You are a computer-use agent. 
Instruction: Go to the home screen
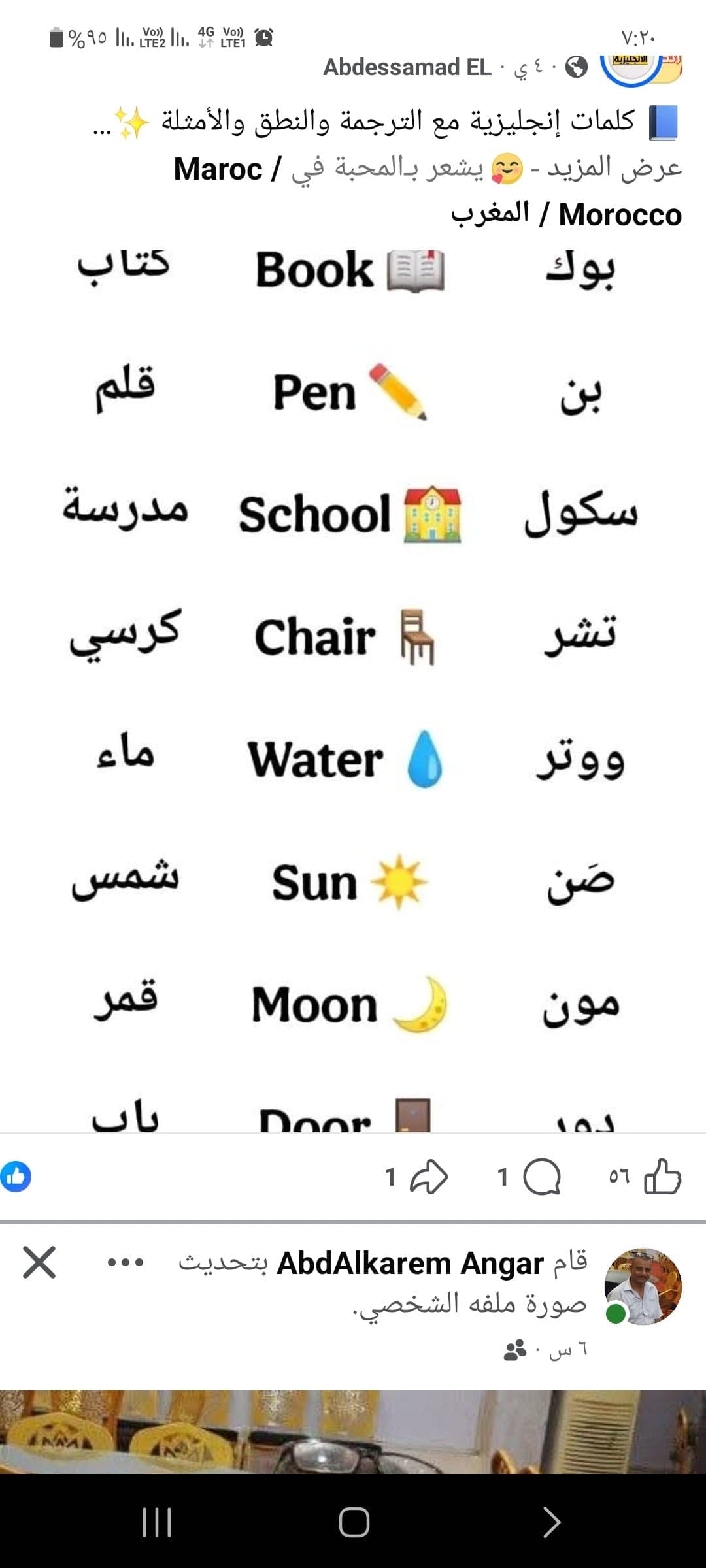pos(354,1522)
